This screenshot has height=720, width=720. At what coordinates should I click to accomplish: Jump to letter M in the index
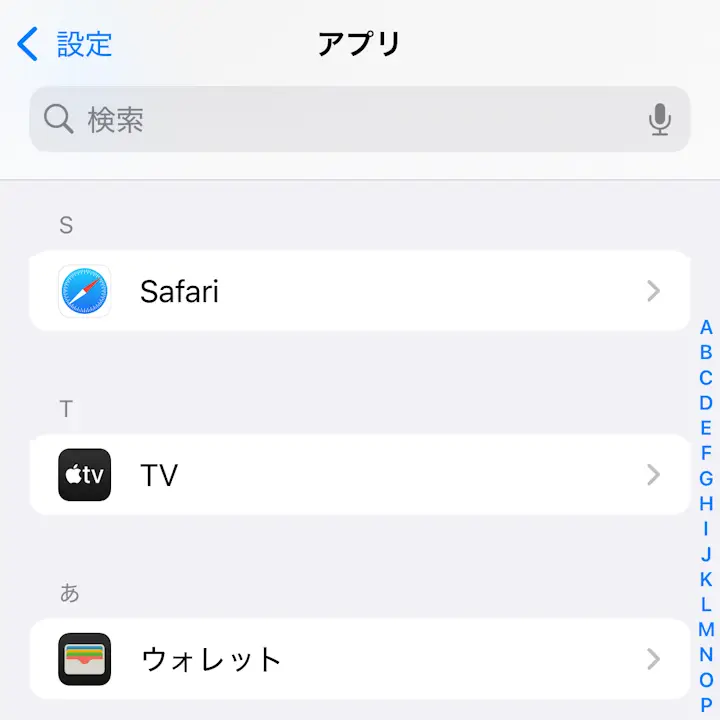coord(706,630)
